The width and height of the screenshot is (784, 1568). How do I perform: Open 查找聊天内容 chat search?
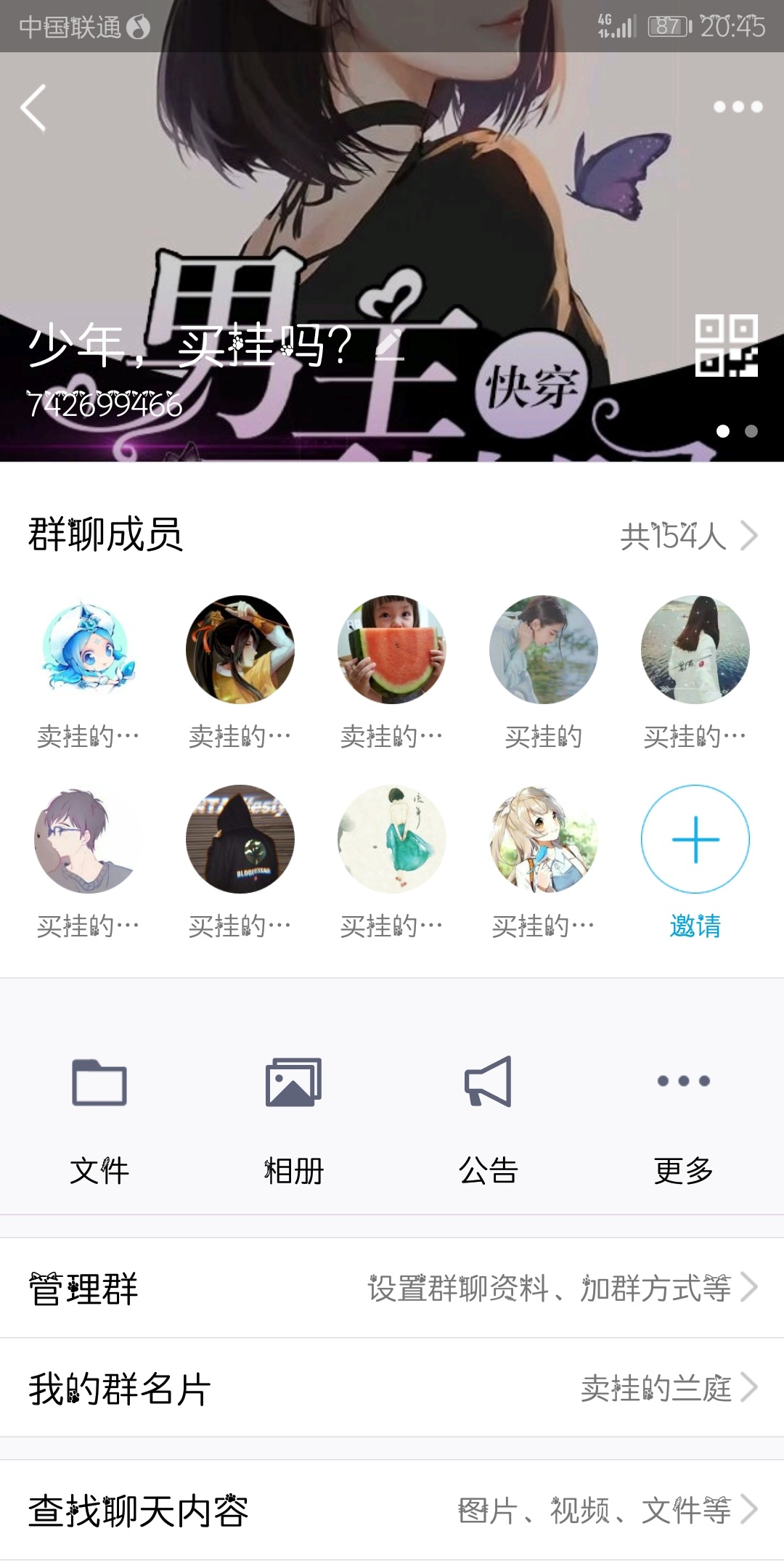coord(392,1511)
